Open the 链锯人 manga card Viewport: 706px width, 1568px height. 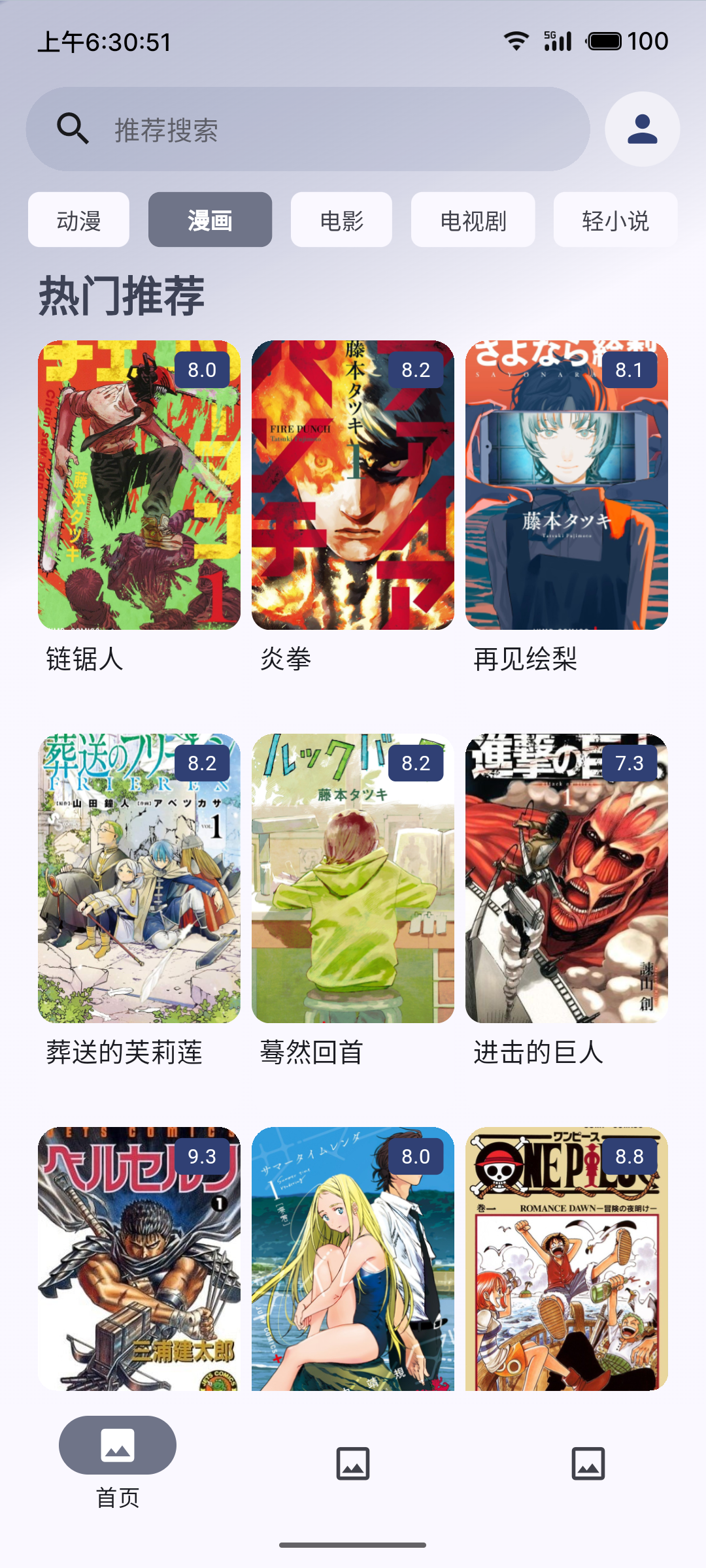(139, 485)
